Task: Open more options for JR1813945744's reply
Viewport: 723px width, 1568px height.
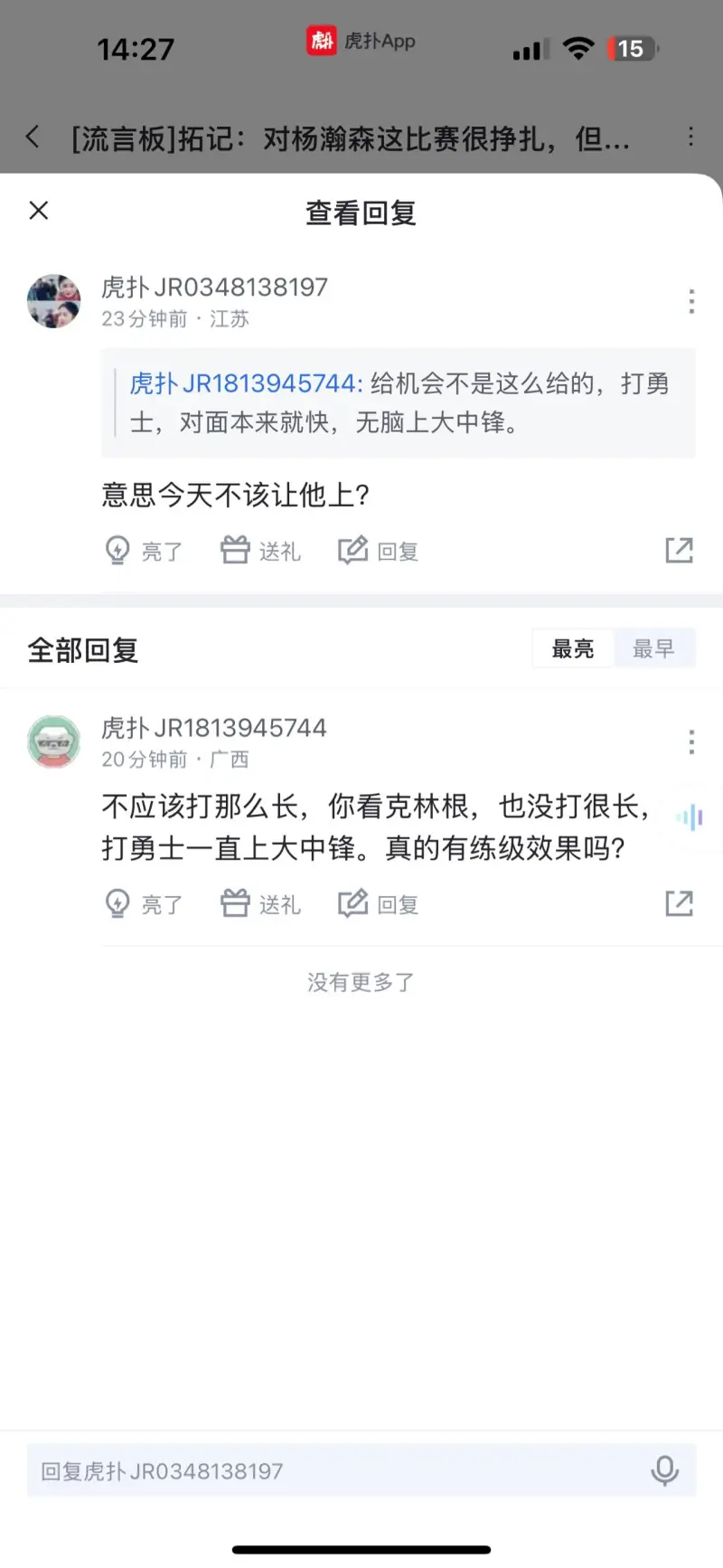Action: [x=691, y=742]
